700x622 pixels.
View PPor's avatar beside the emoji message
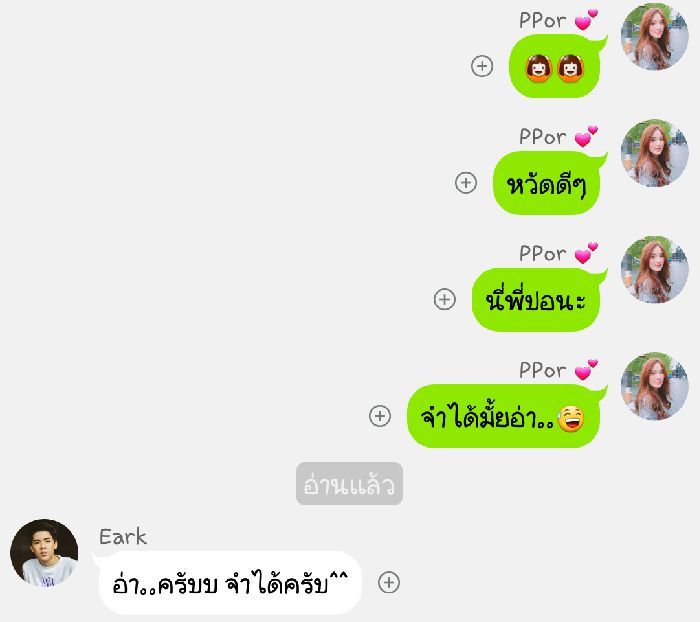coord(654,37)
